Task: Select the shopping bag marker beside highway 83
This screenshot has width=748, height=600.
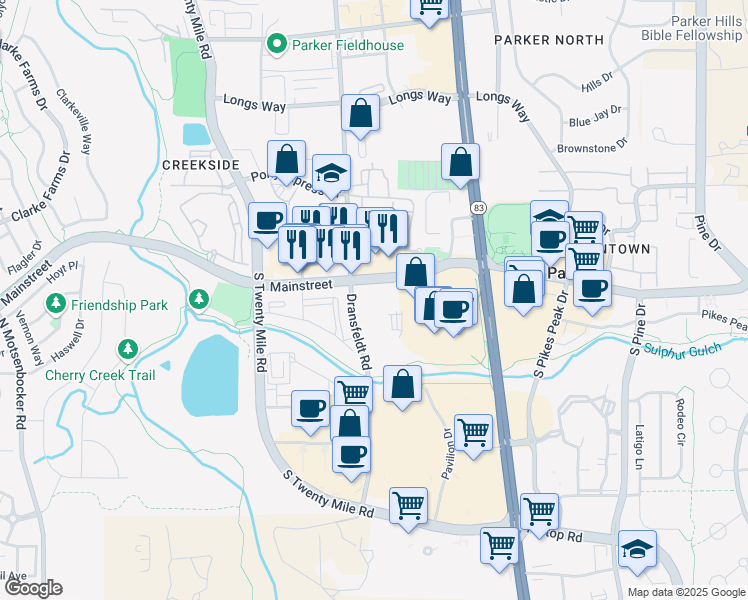Action: click(460, 165)
